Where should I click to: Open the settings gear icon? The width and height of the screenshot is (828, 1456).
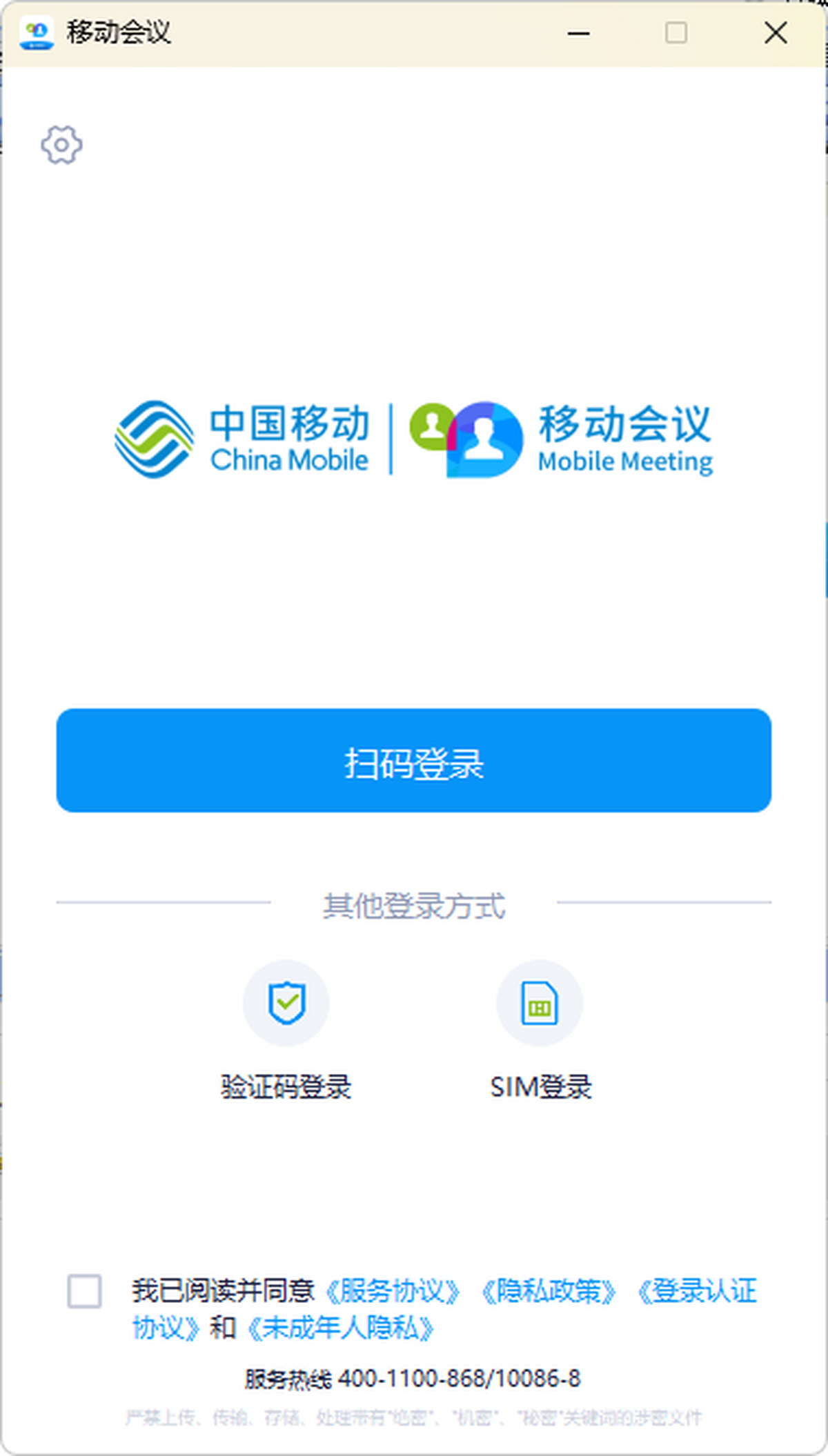click(61, 145)
